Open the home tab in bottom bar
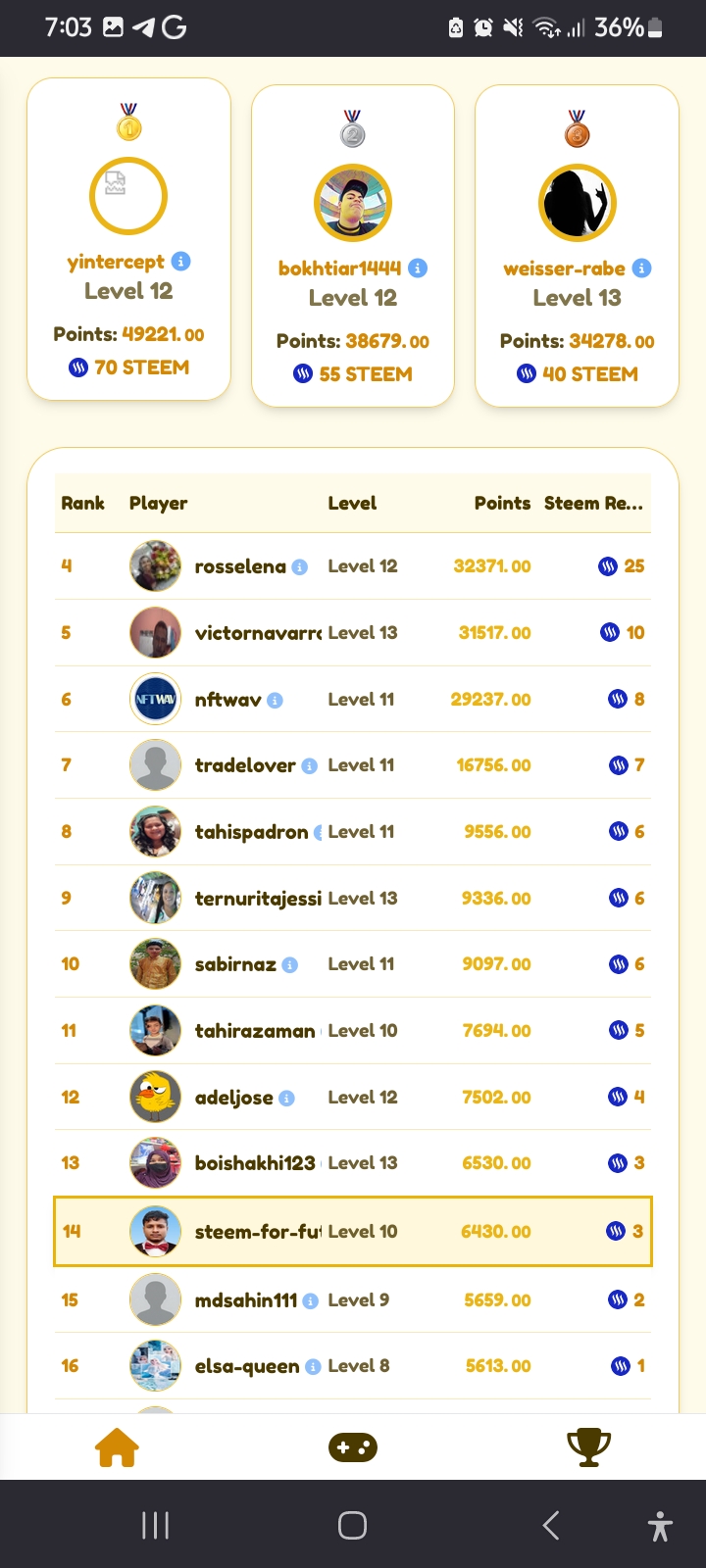The image size is (706, 1568). (x=117, y=1447)
